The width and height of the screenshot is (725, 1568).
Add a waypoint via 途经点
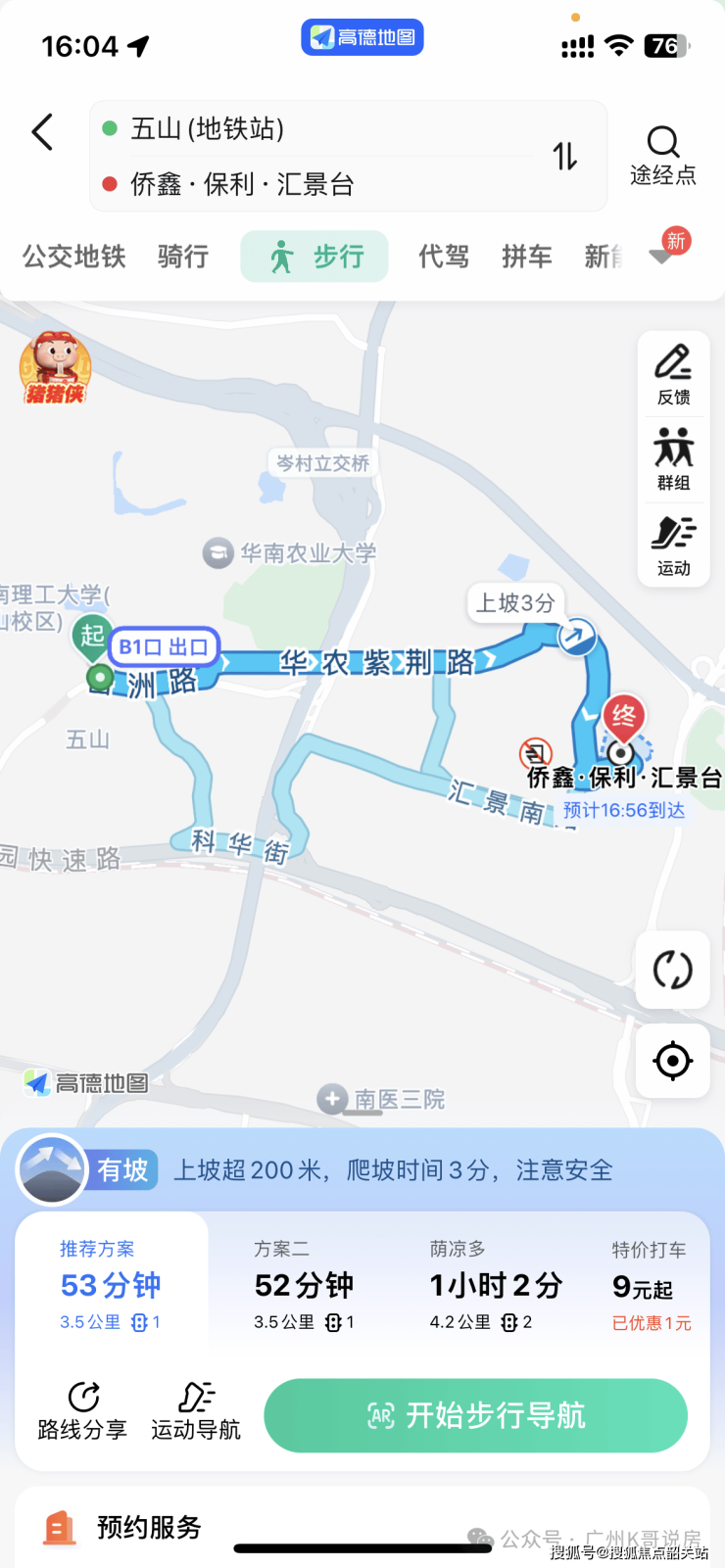point(662,156)
